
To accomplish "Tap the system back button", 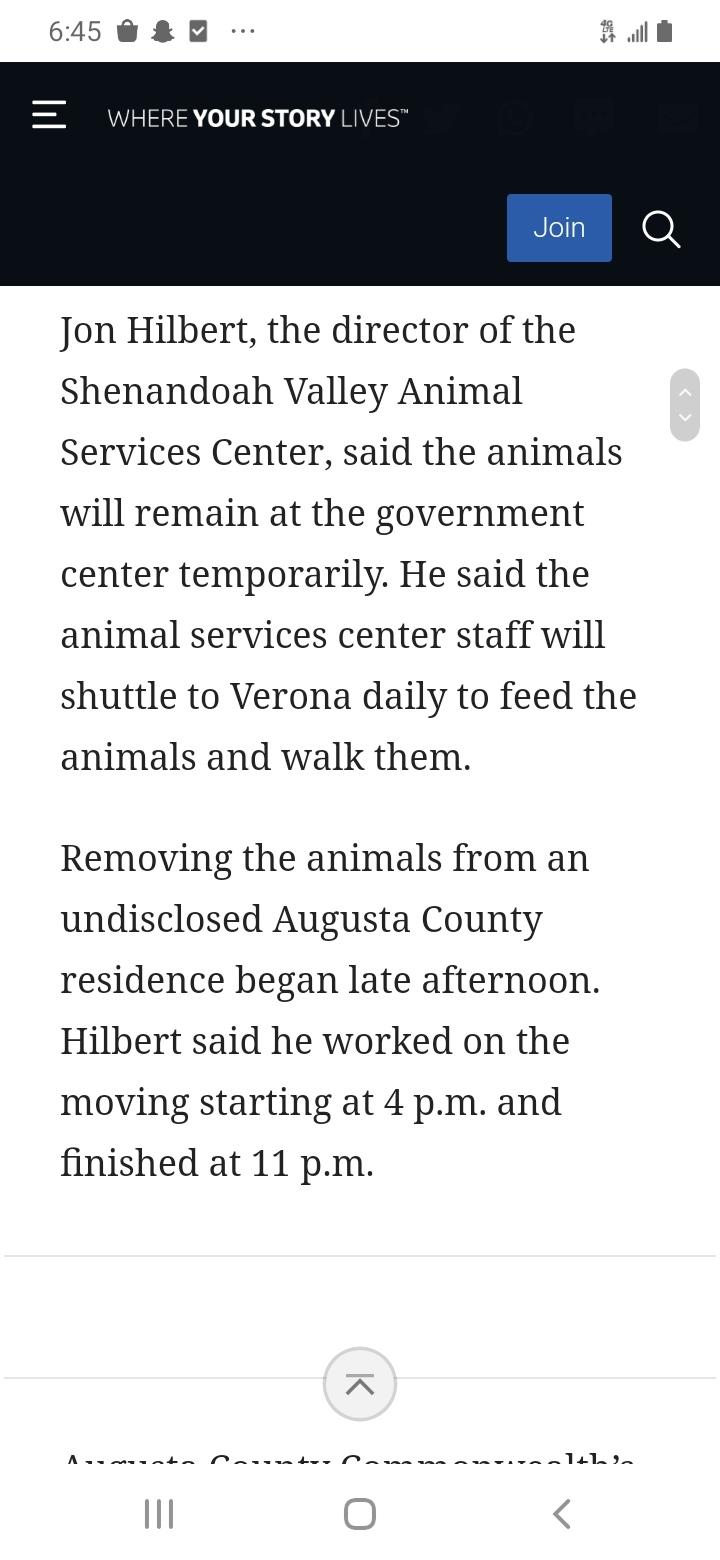I will point(562,1513).
